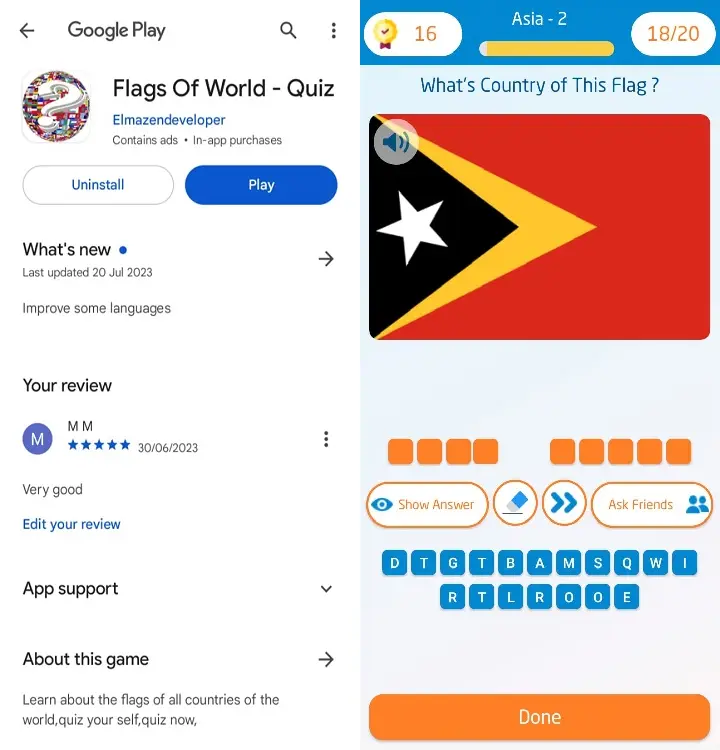
Task: Select the letter L tile
Action: 511,598
